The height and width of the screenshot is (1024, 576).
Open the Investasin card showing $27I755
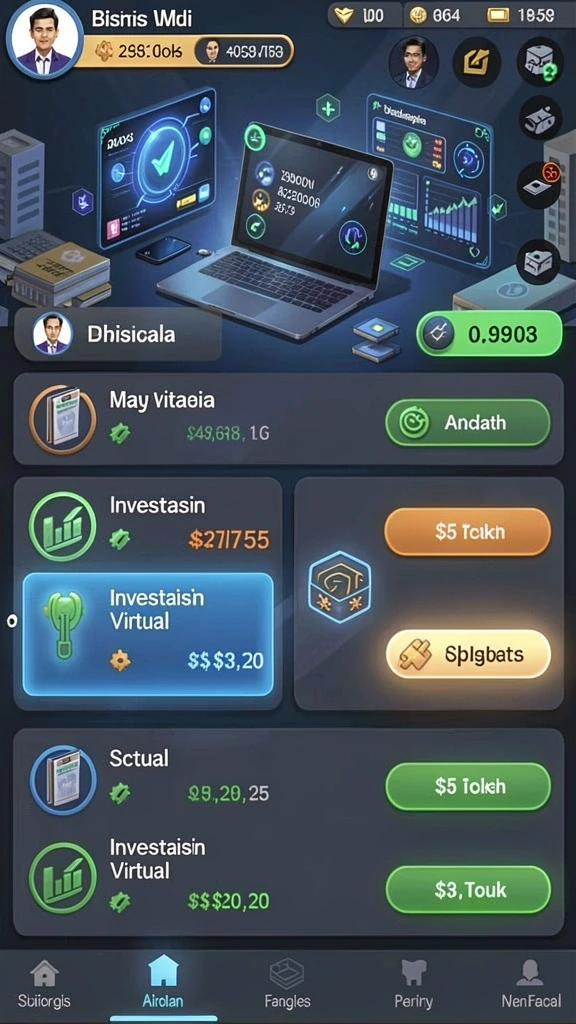(148, 524)
